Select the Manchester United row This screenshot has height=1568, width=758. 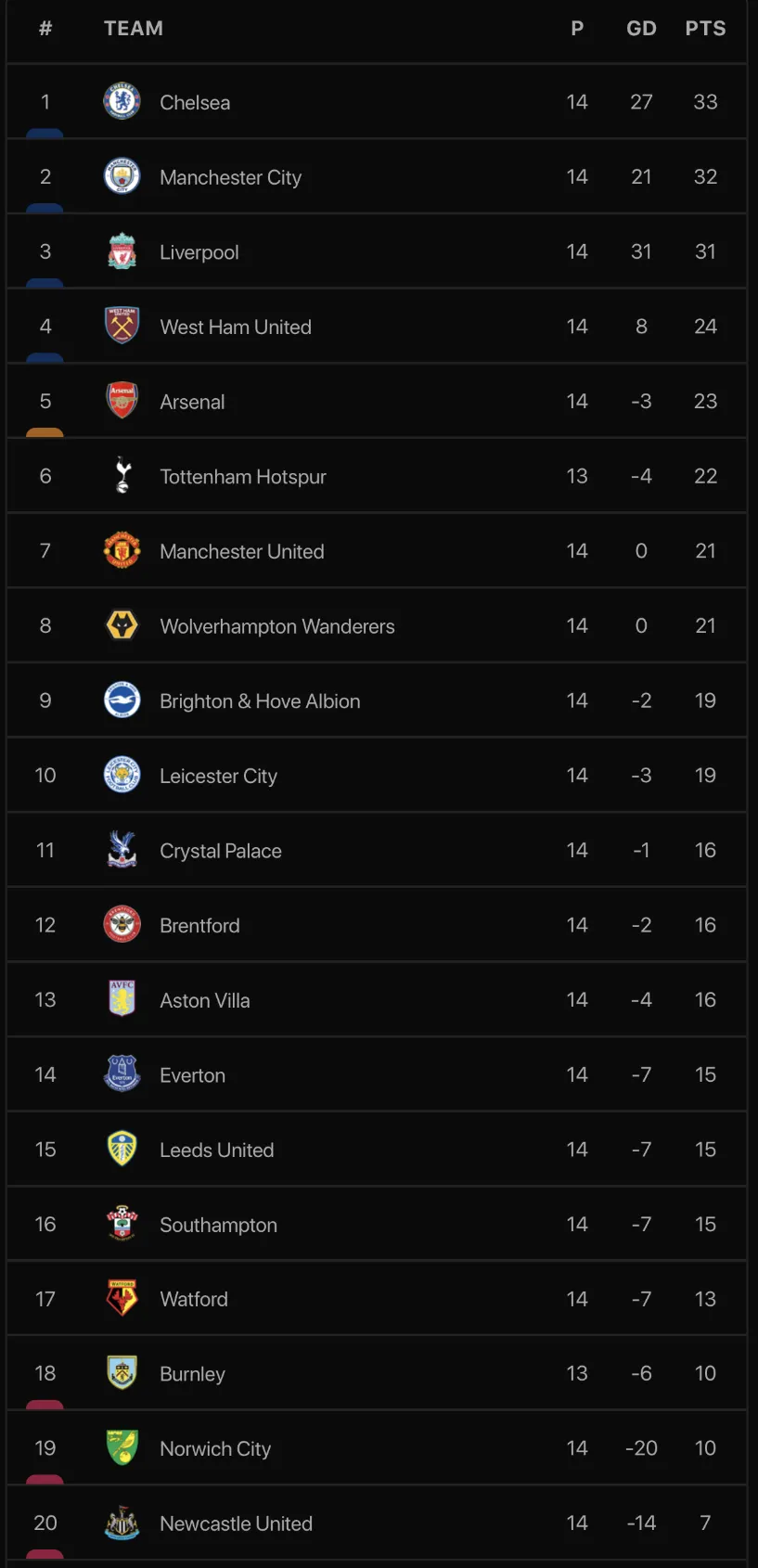[241, 552]
